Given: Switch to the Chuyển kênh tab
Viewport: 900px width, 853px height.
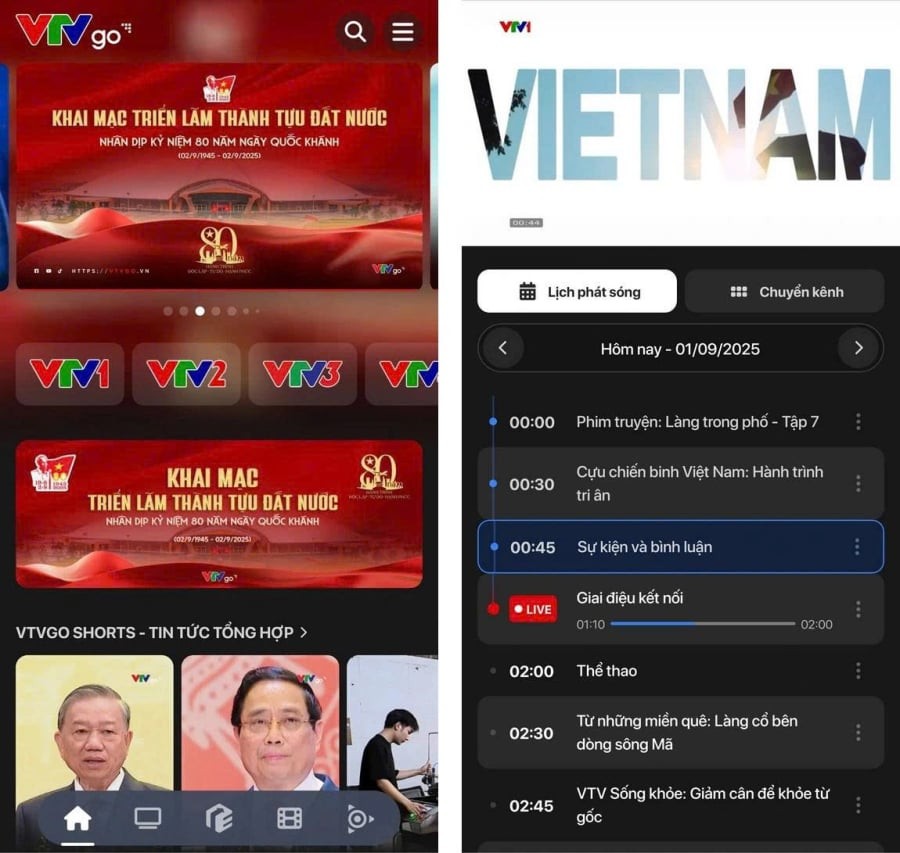Looking at the screenshot, I should pyautogui.click(x=785, y=292).
